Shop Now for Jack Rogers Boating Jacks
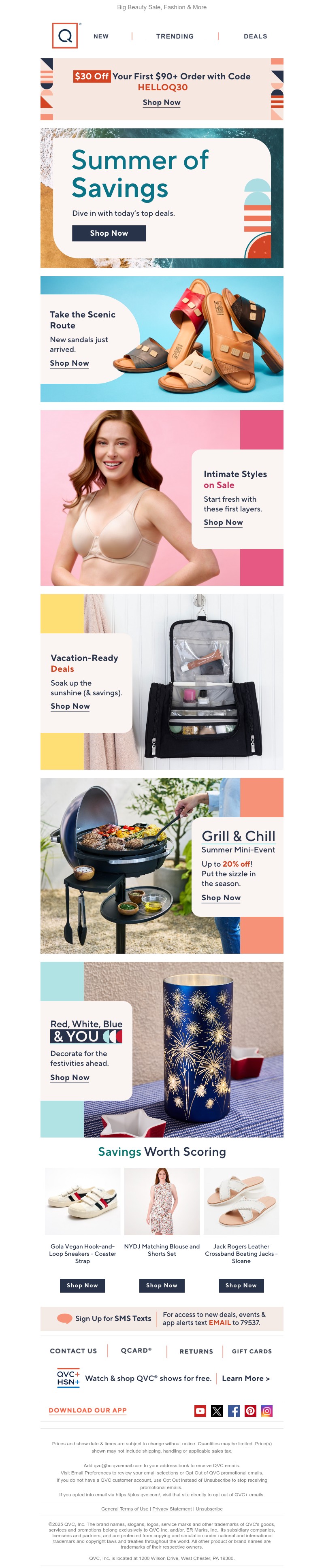 tap(241, 1286)
